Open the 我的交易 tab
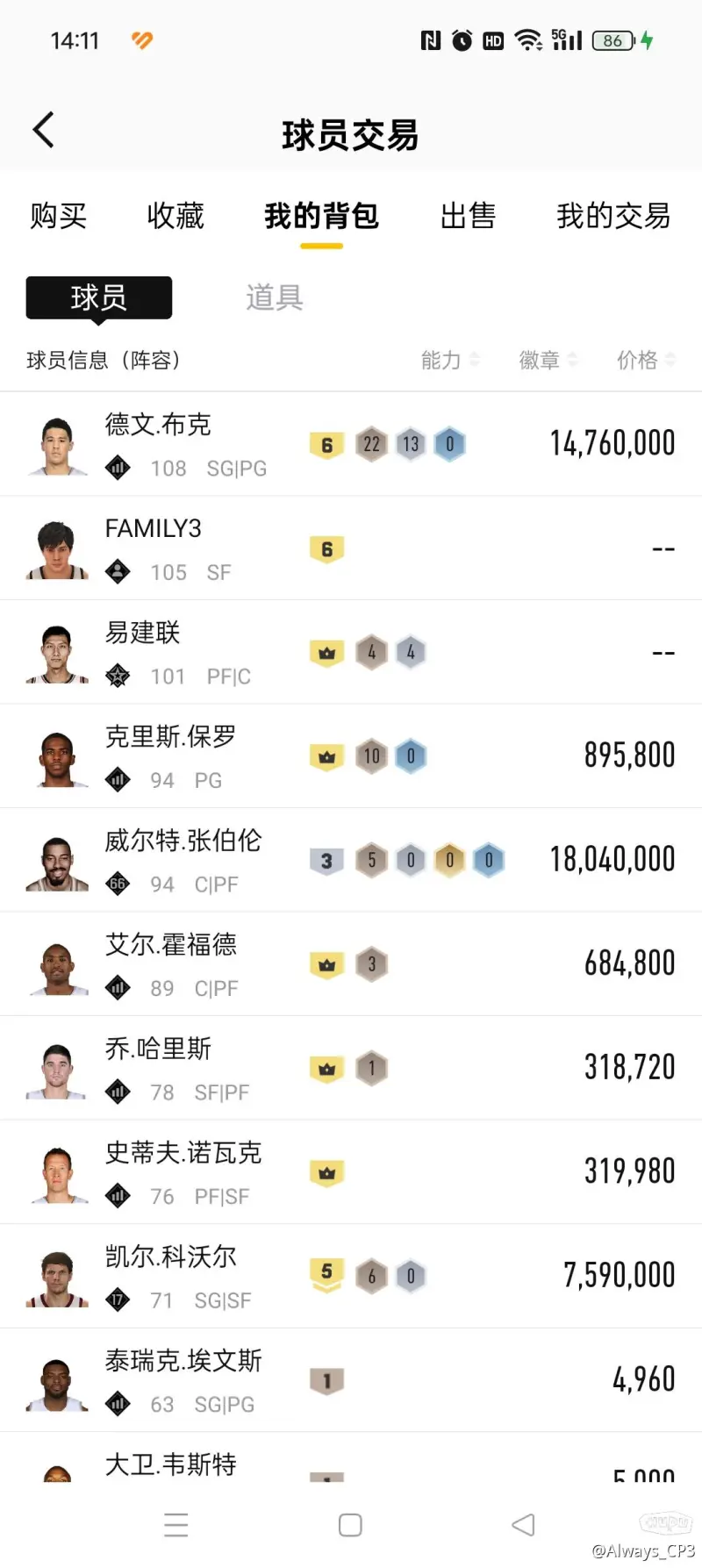 [612, 216]
